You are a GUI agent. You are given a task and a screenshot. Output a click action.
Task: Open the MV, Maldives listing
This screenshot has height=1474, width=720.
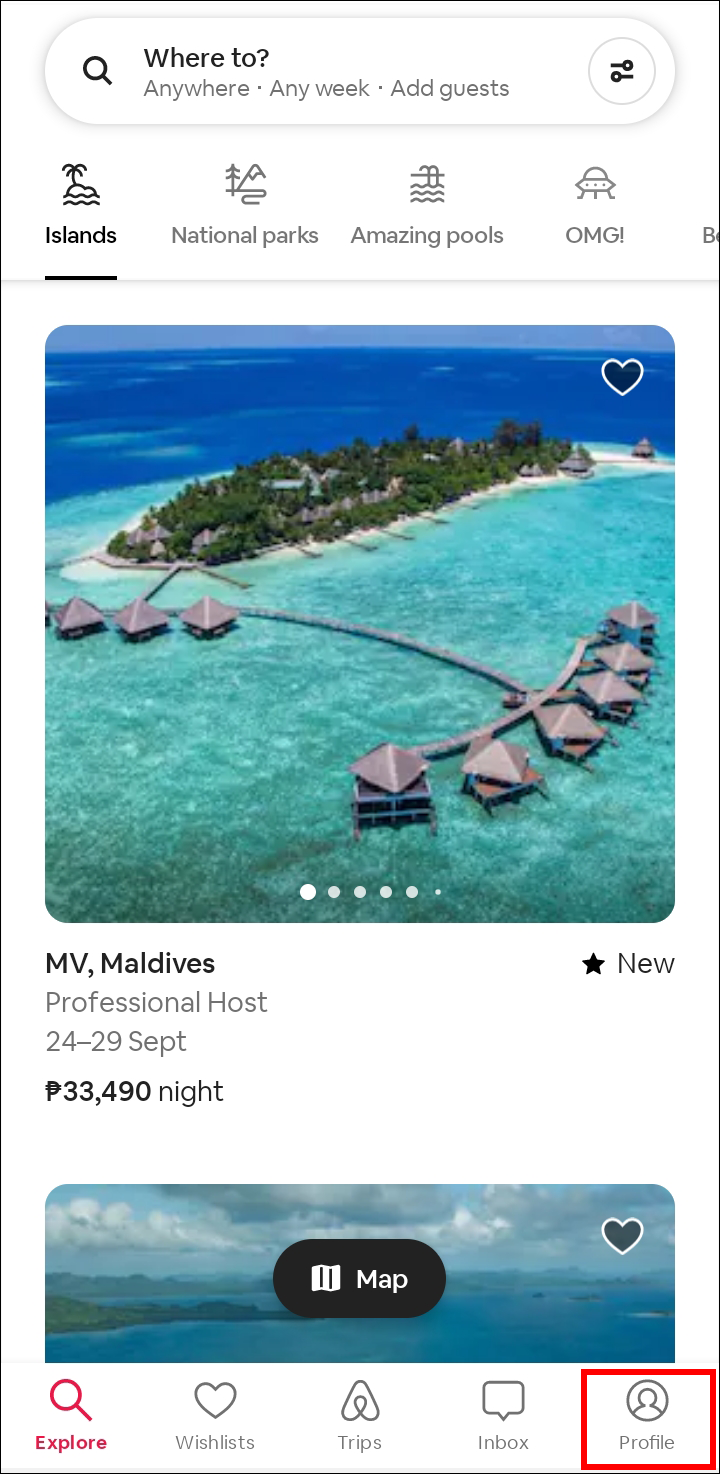click(x=130, y=964)
